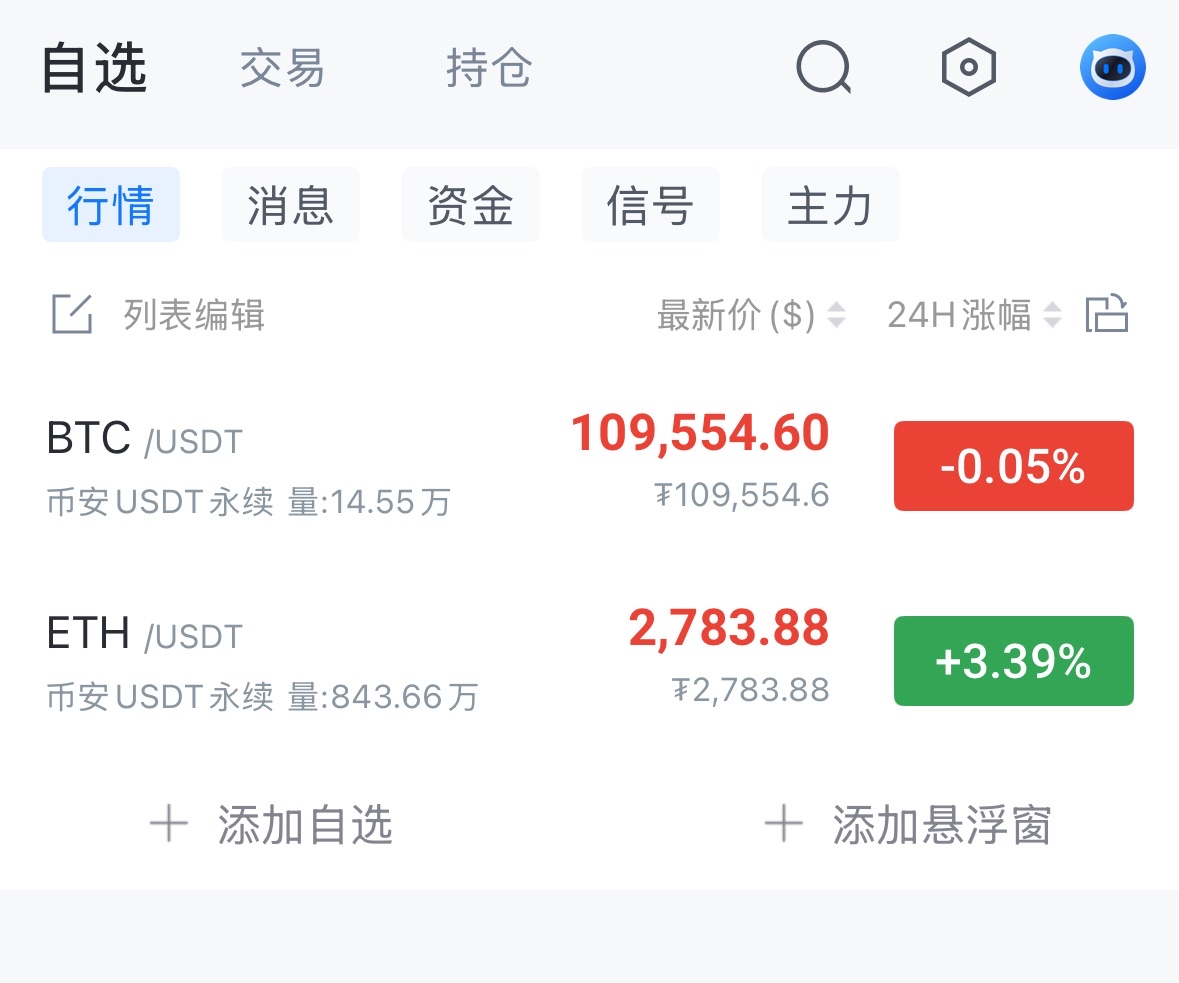This screenshot has height=983, width=1179.
Task: Switch to the 持仓 tab
Action: pyautogui.click(x=489, y=69)
